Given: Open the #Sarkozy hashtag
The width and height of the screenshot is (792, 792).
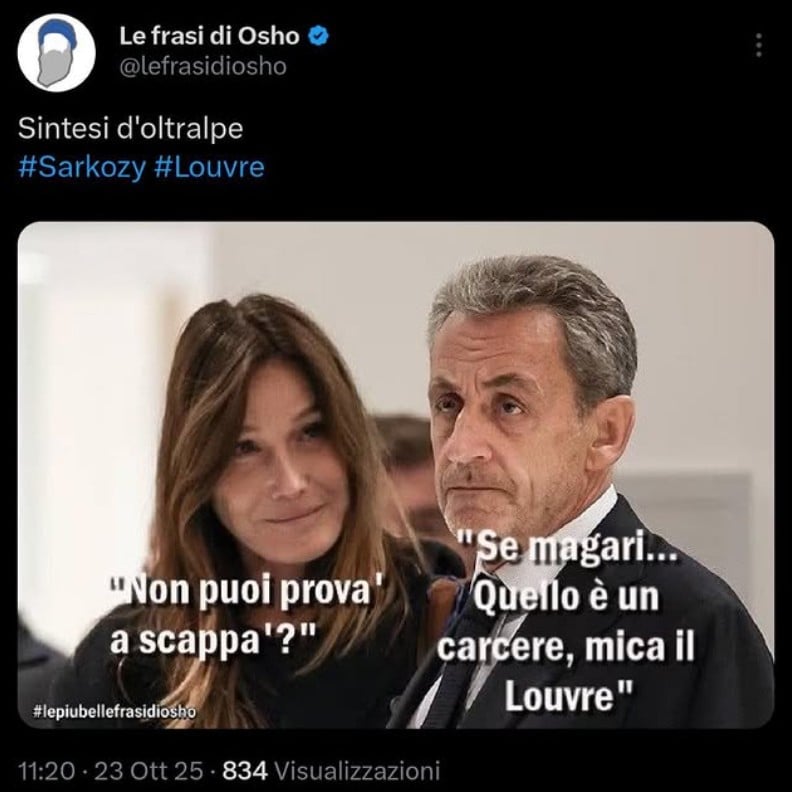Looking at the screenshot, I should tap(82, 167).
